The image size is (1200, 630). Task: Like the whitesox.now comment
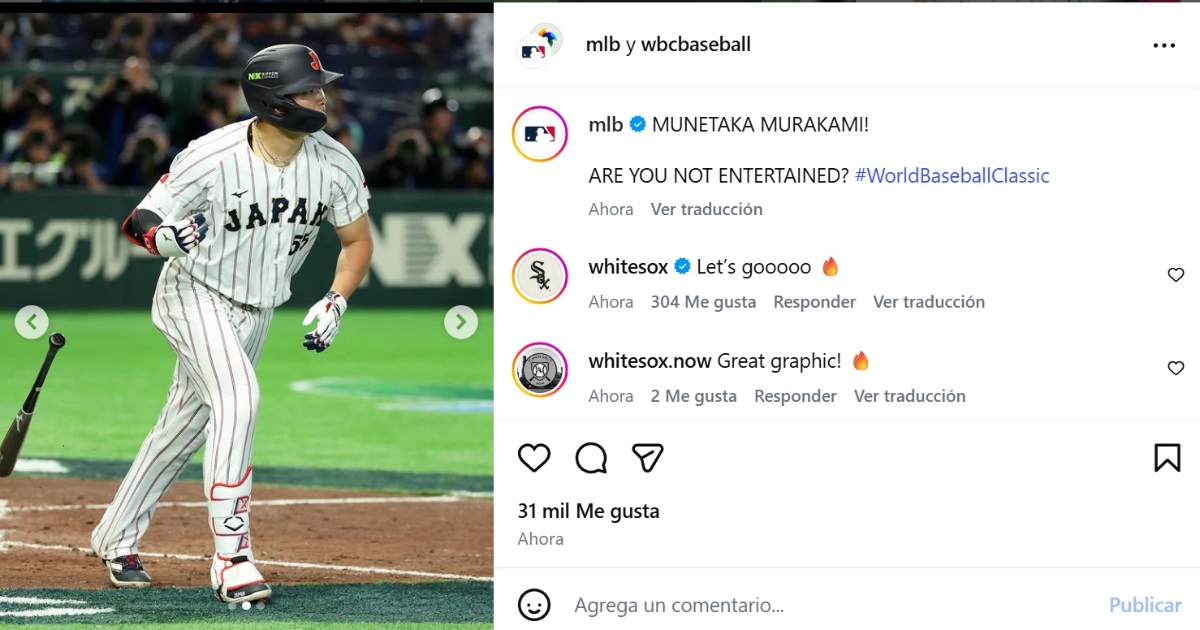point(1175,368)
